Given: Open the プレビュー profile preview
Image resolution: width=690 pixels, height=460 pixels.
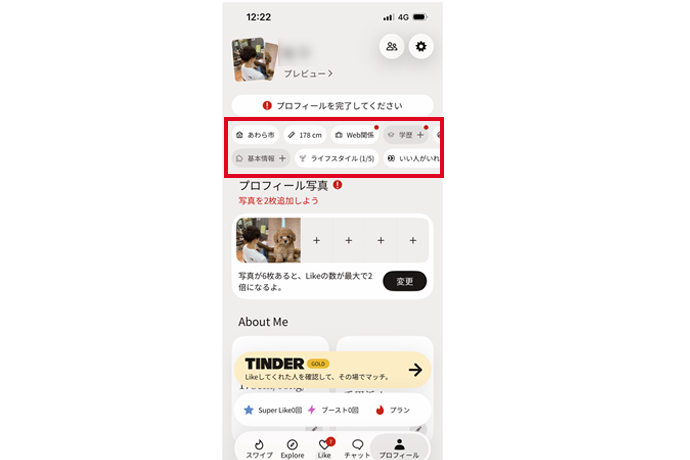Looking at the screenshot, I should pos(308,74).
